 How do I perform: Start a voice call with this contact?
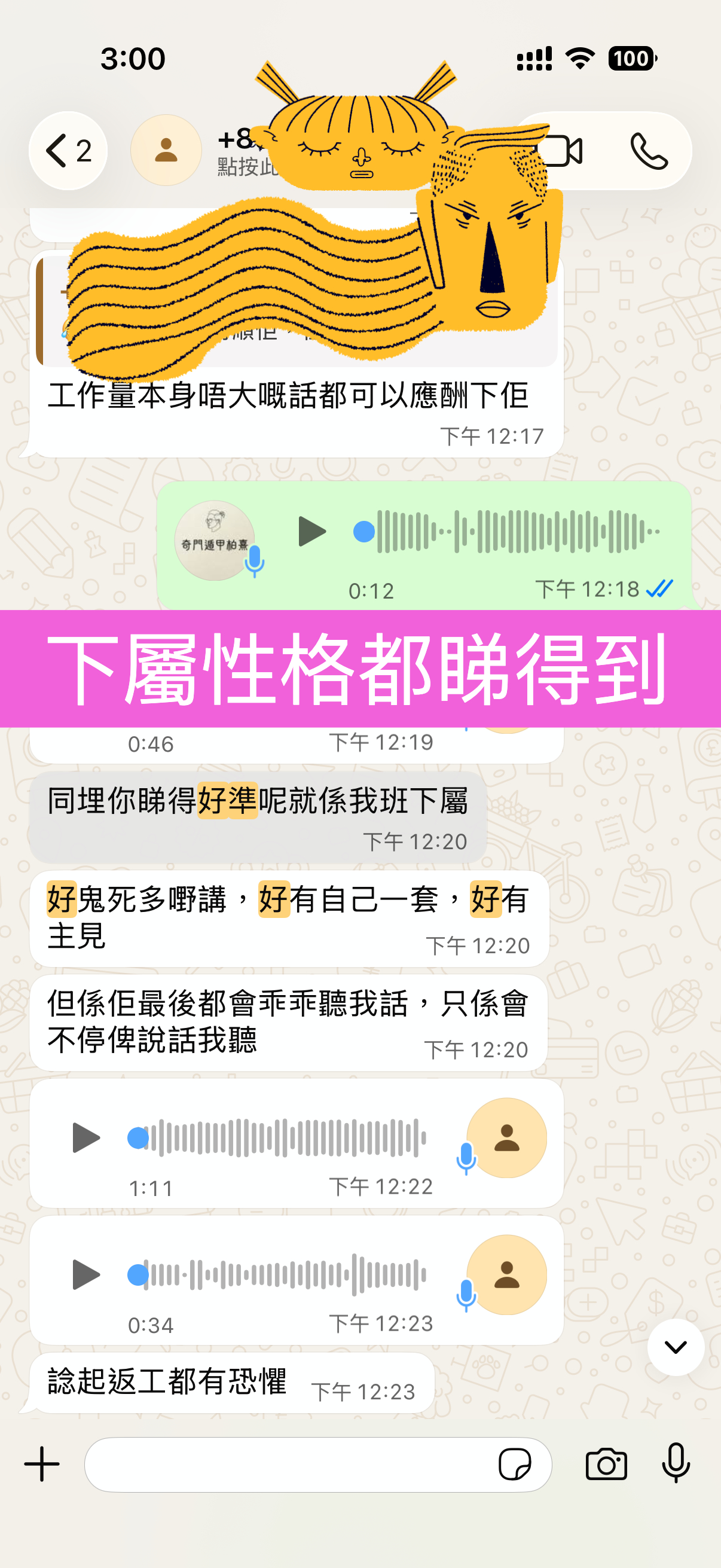[x=649, y=151]
